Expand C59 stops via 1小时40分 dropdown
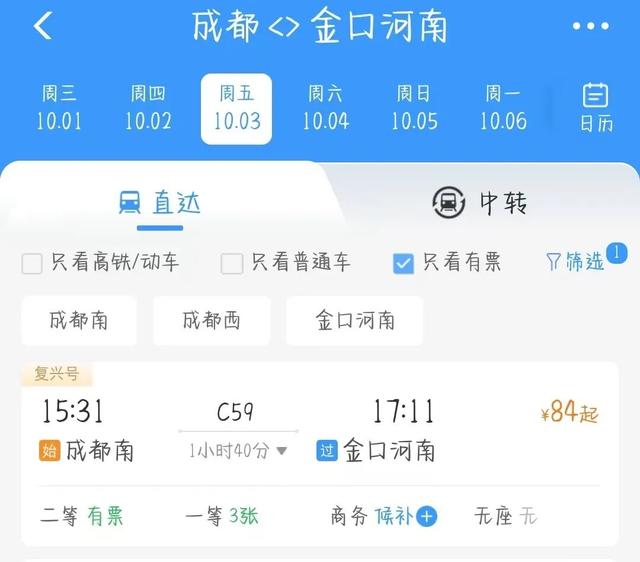Screen dimensions: 640x562 pos(238,451)
